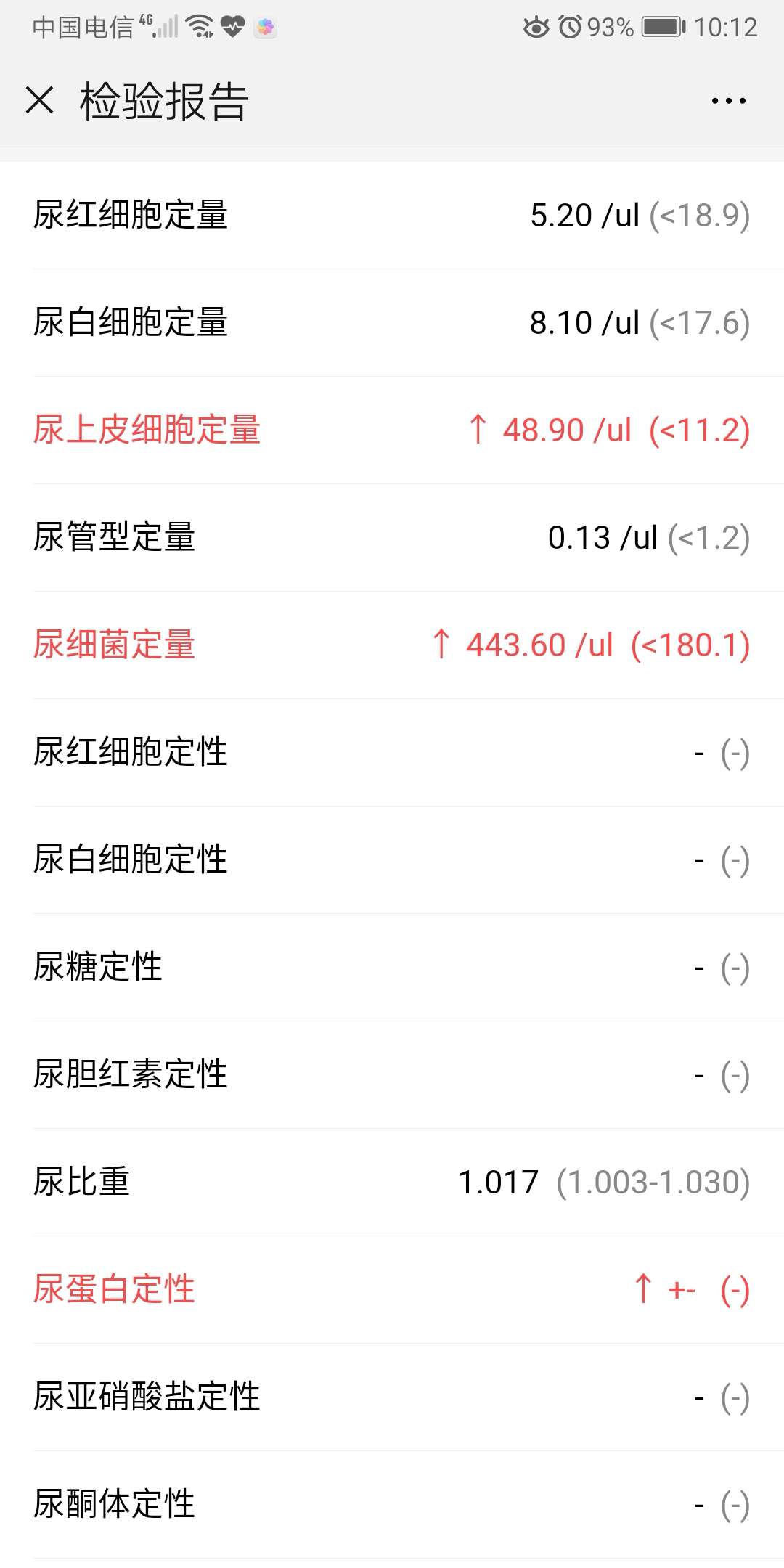
Task: Tap the 尿胆红素定性 result
Action: click(x=392, y=1077)
